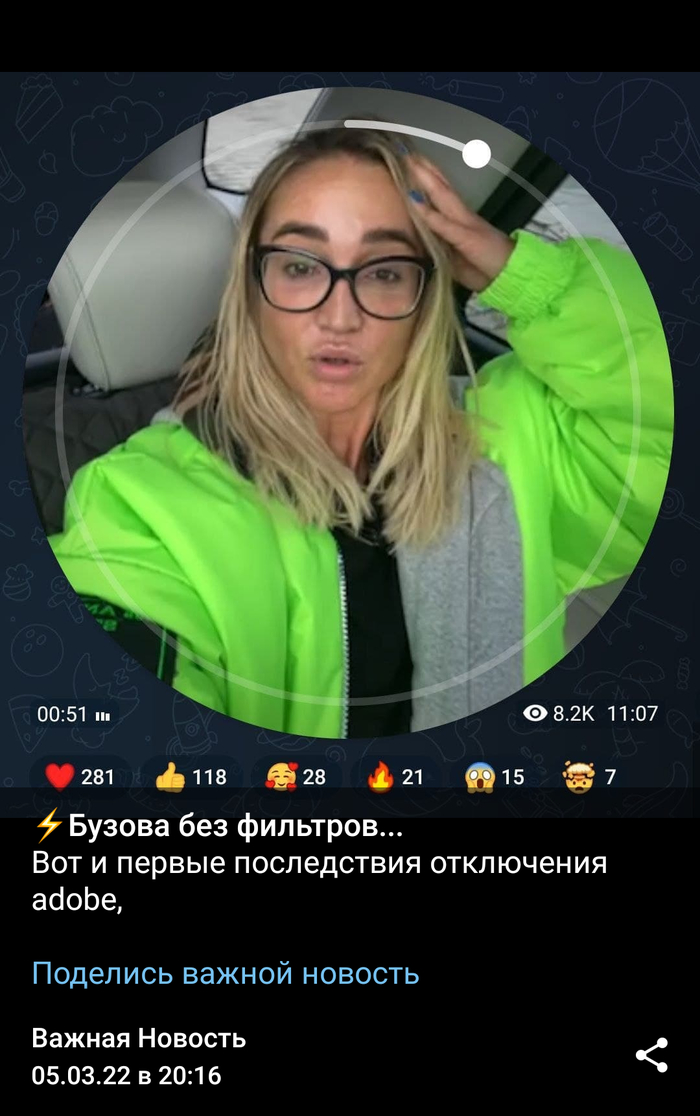Share this post via the share icon
700x1116 pixels.
tap(652, 1056)
